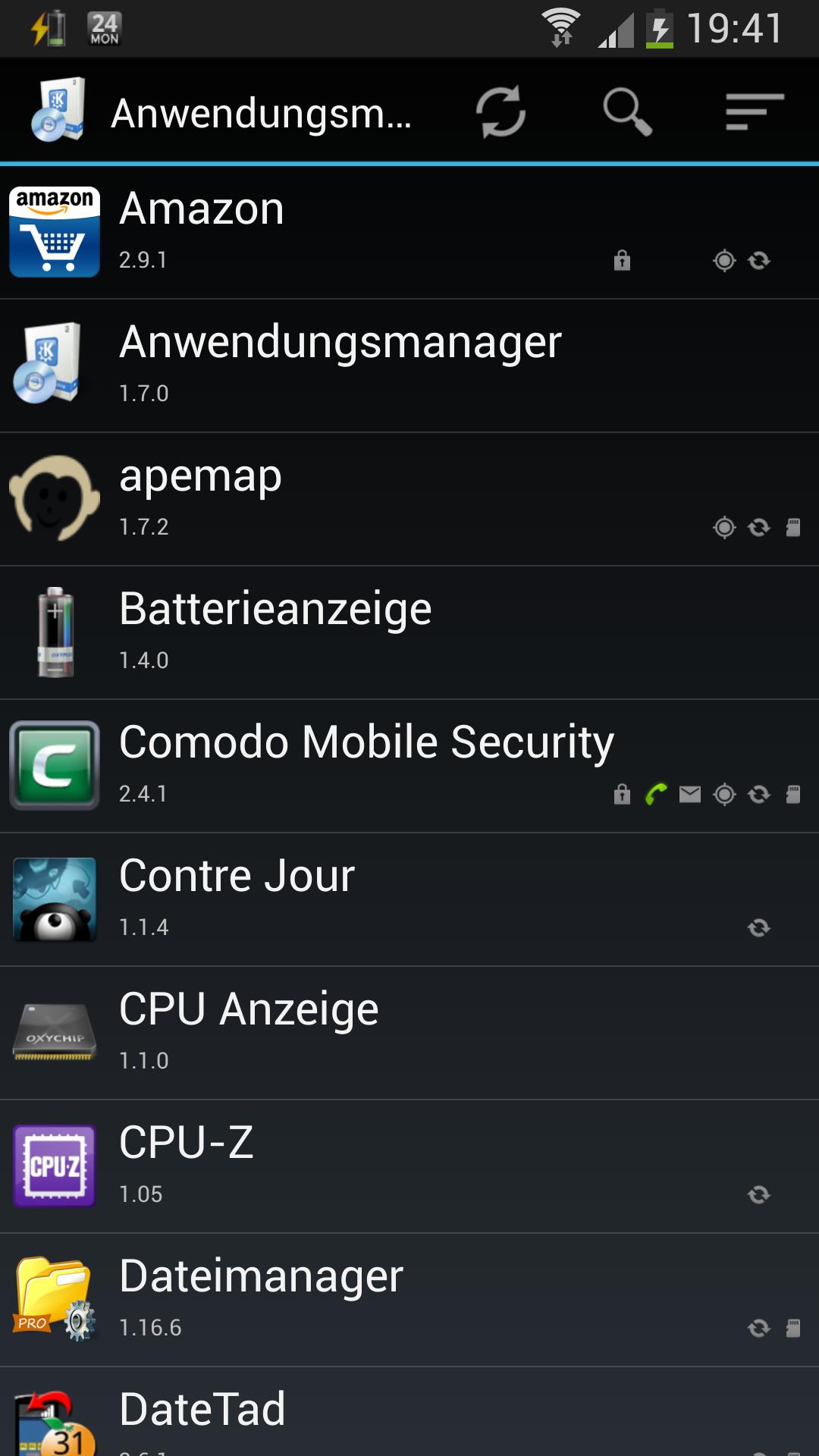Tap the Wi-Fi status icon
819x1456 pixels.
click(x=562, y=25)
